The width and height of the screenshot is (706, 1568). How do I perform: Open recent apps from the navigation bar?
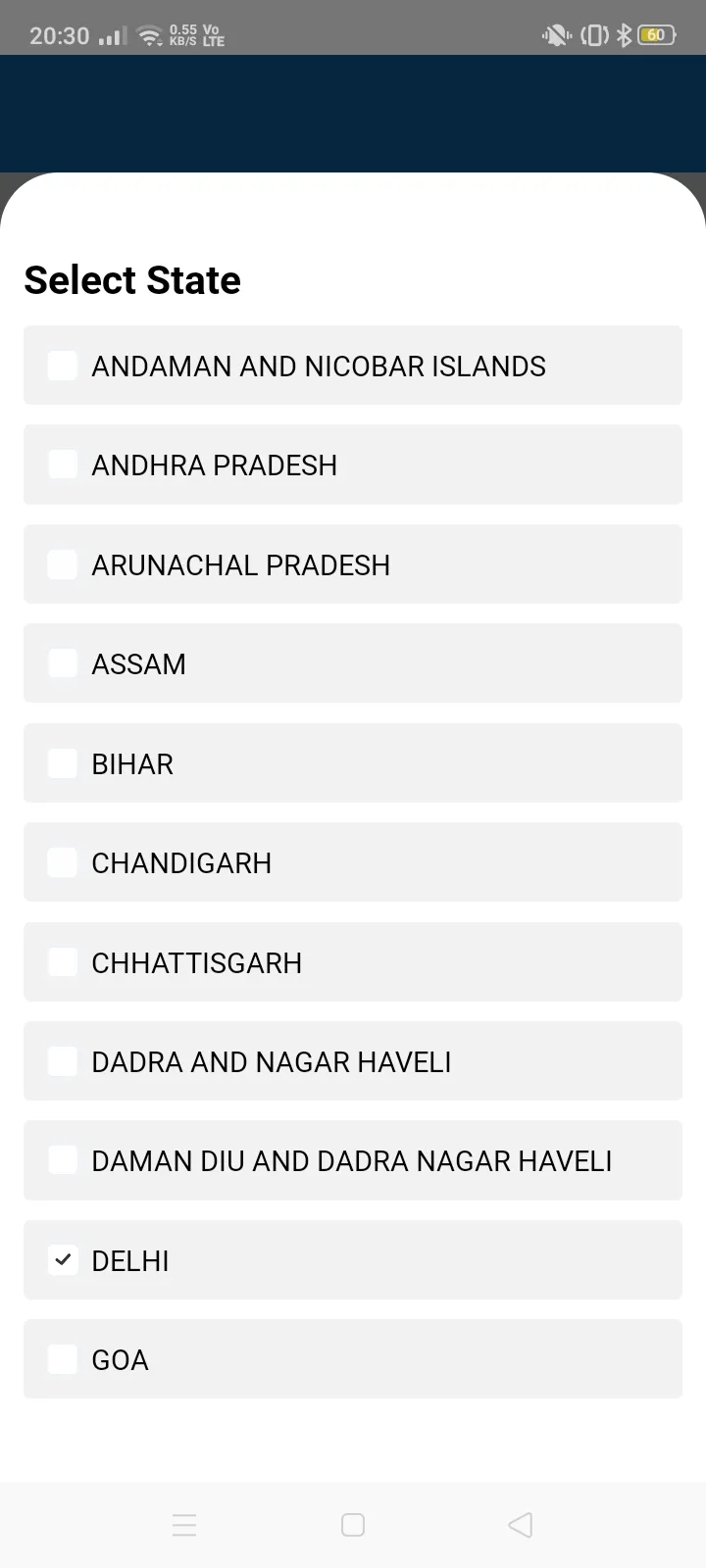(x=184, y=1525)
